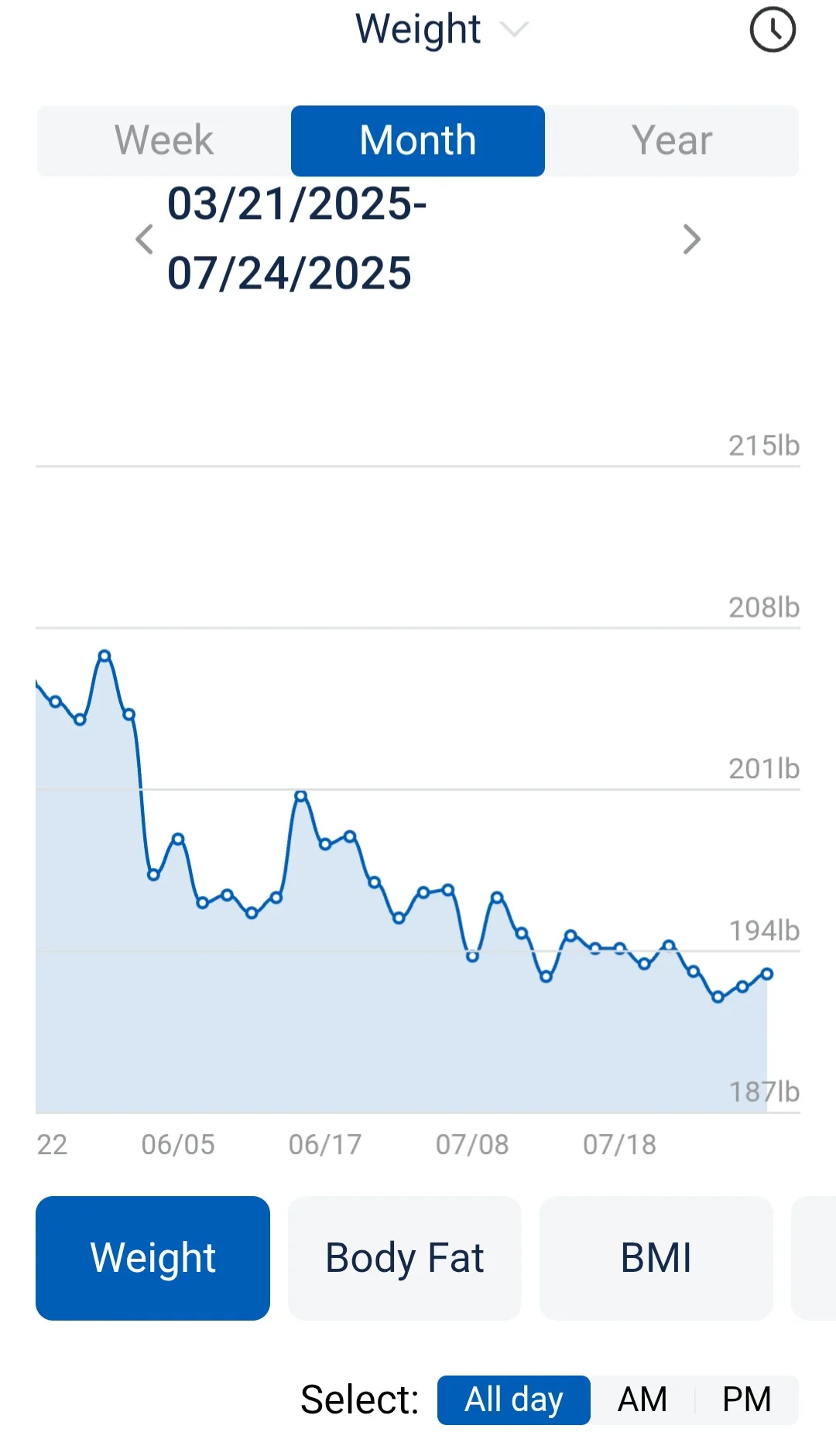Switch to the Week view
Viewport: 836px width, 1456px height.
point(164,141)
